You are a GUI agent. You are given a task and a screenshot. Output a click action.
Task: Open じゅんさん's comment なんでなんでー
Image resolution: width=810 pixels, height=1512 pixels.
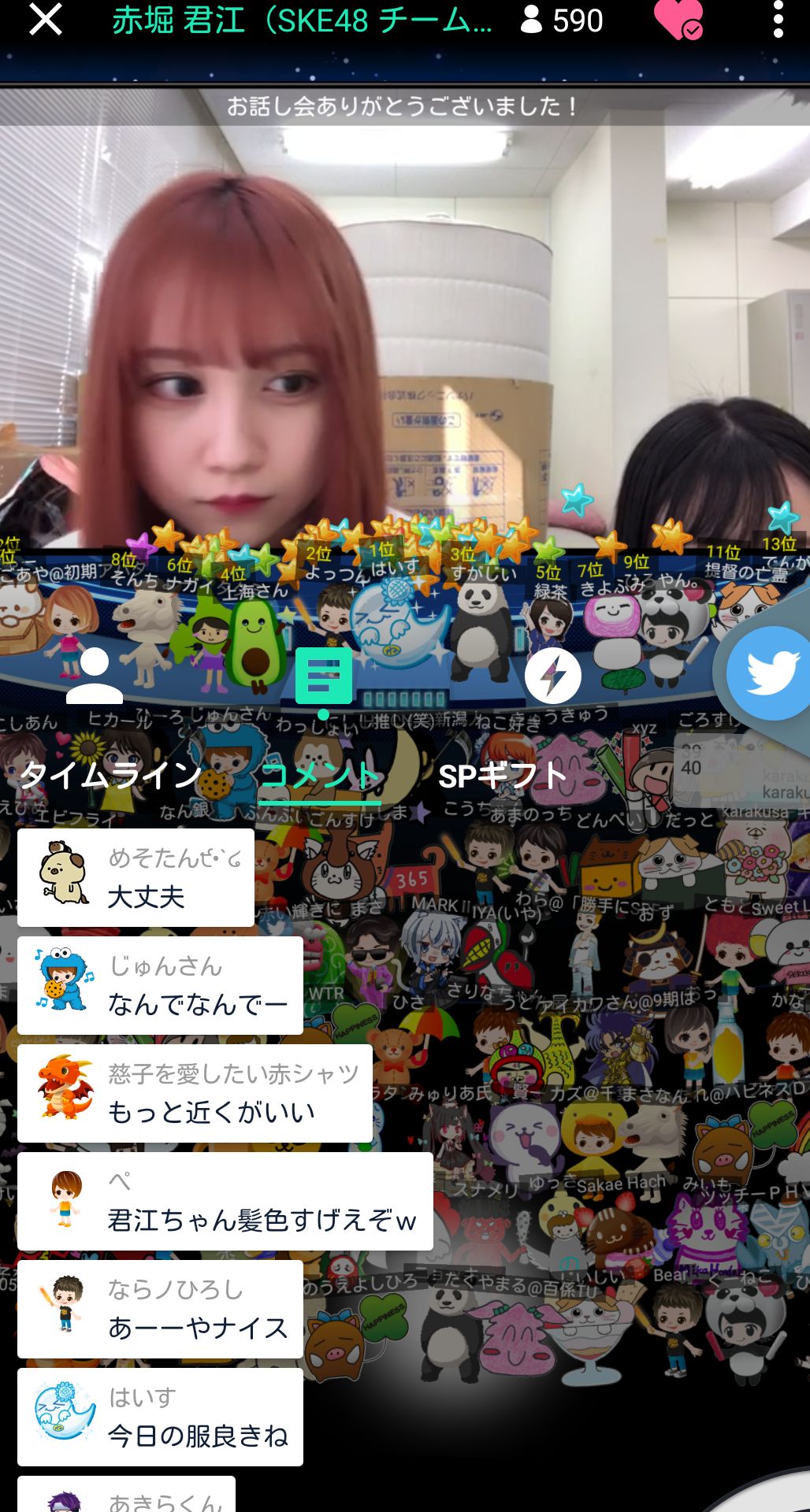160,985
